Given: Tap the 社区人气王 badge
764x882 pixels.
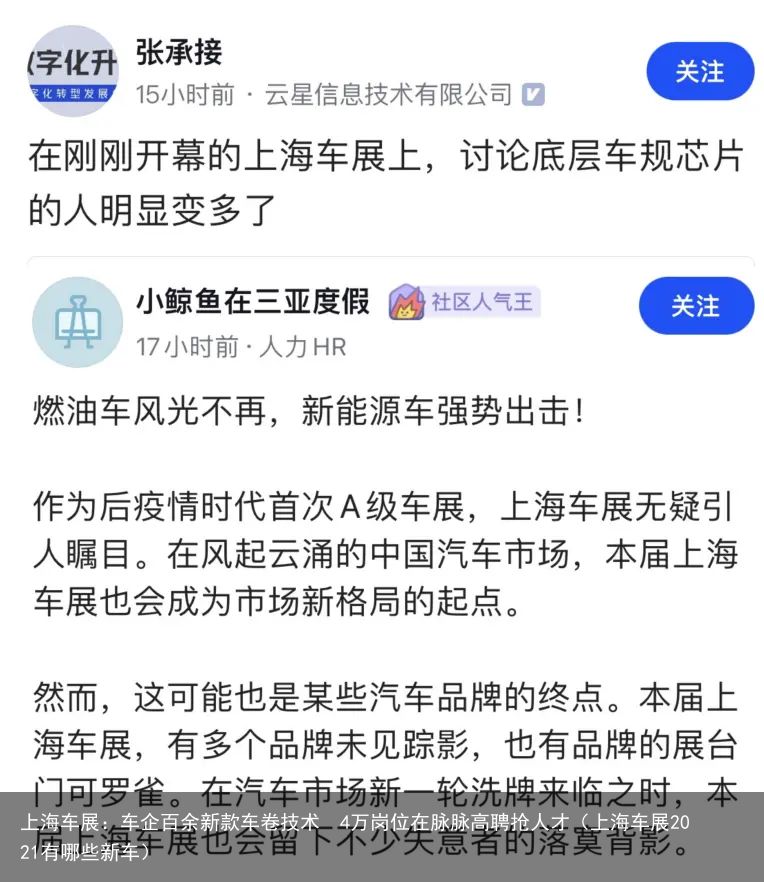Looking at the screenshot, I should click(463, 302).
